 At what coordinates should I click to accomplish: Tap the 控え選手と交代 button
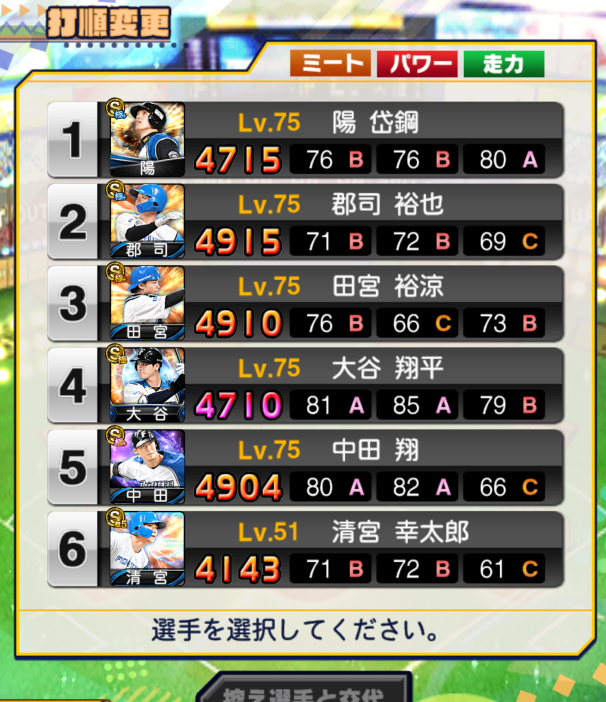pos(303,690)
